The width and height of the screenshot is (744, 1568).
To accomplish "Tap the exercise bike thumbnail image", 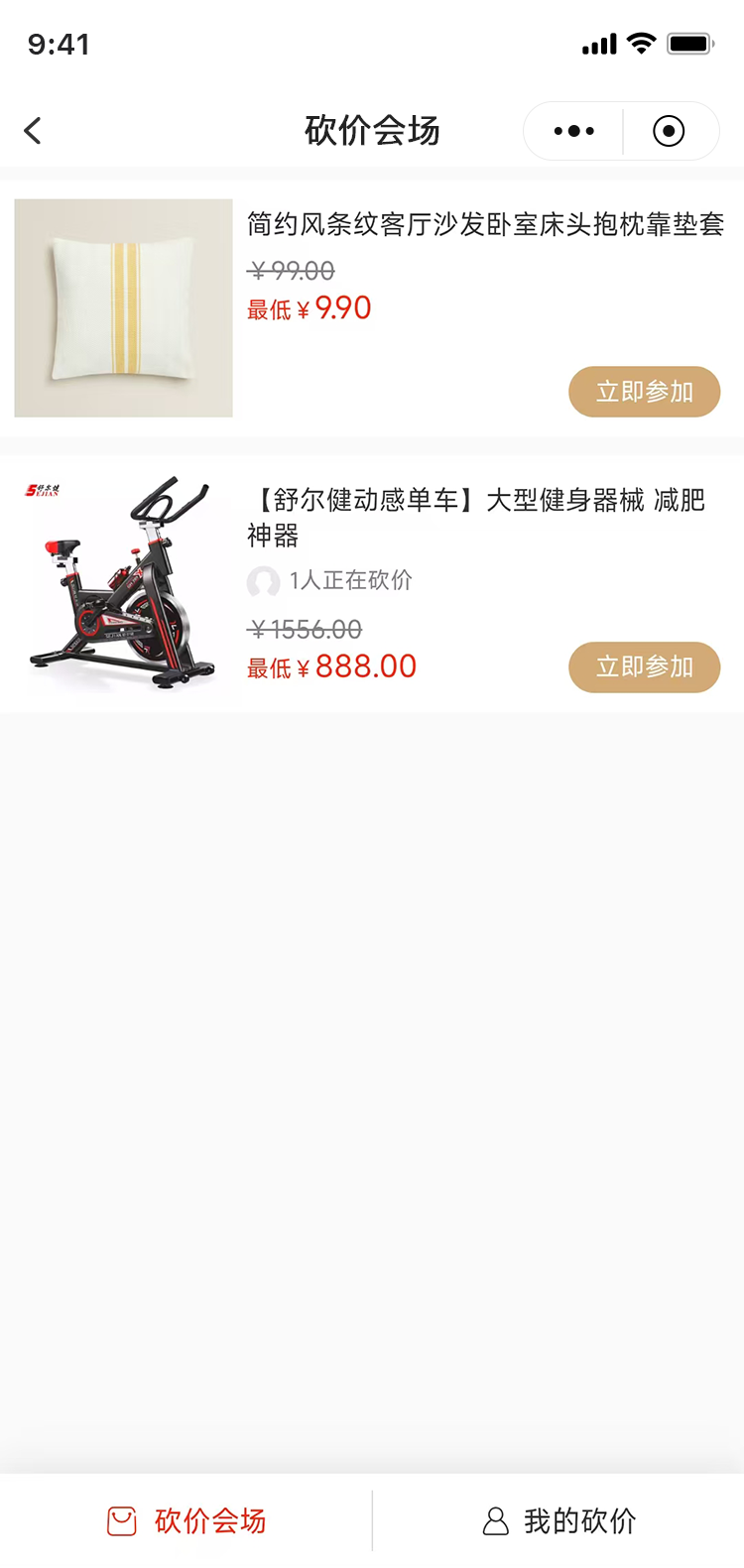I will [123, 585].
